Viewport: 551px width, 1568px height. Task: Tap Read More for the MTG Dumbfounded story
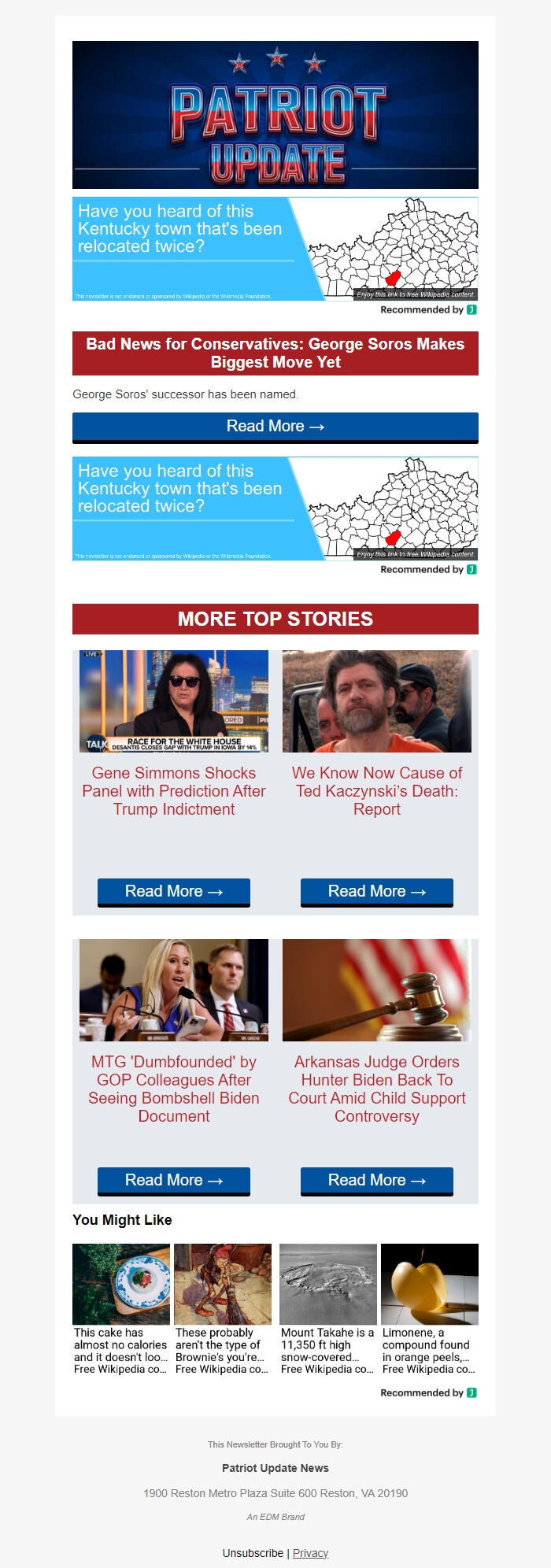173,1181
